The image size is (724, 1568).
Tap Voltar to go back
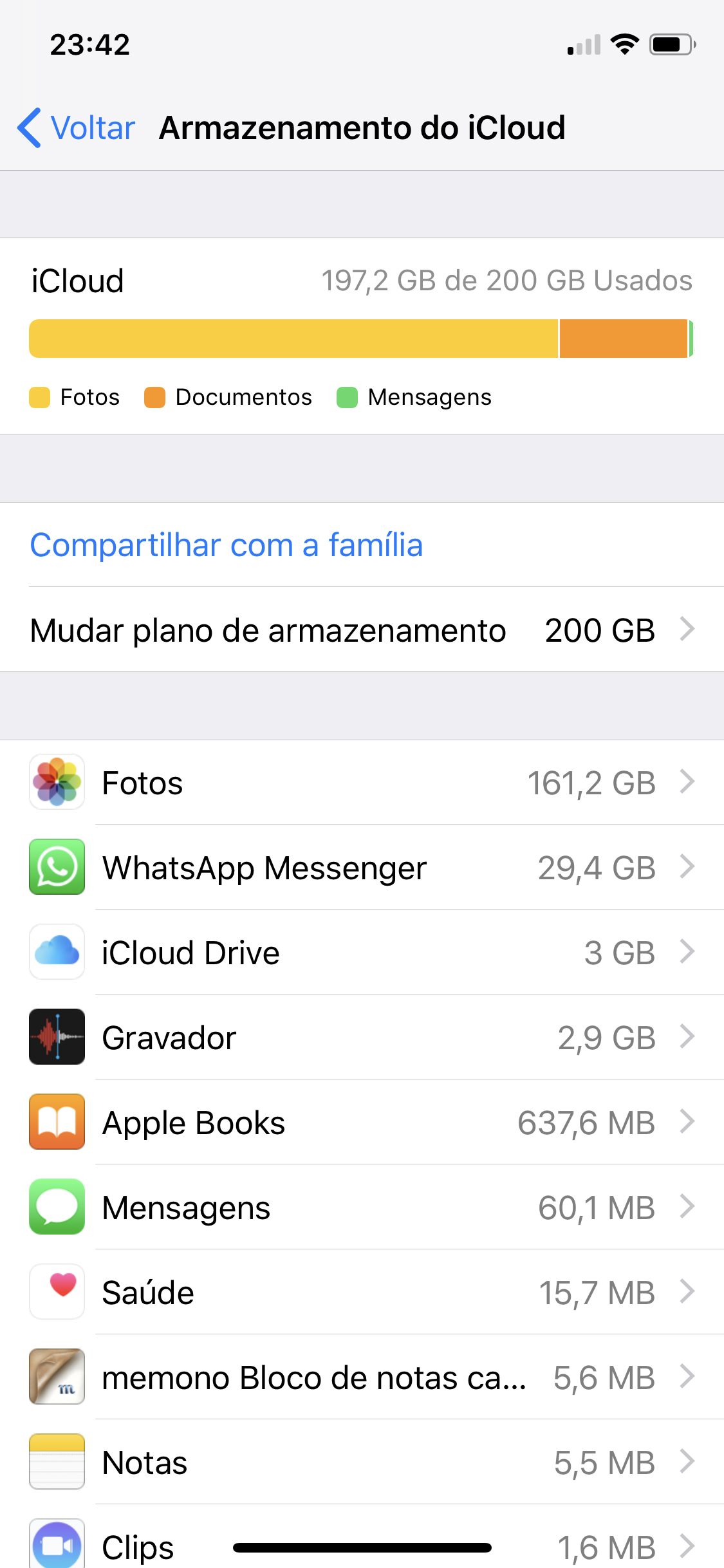point(76,127)
